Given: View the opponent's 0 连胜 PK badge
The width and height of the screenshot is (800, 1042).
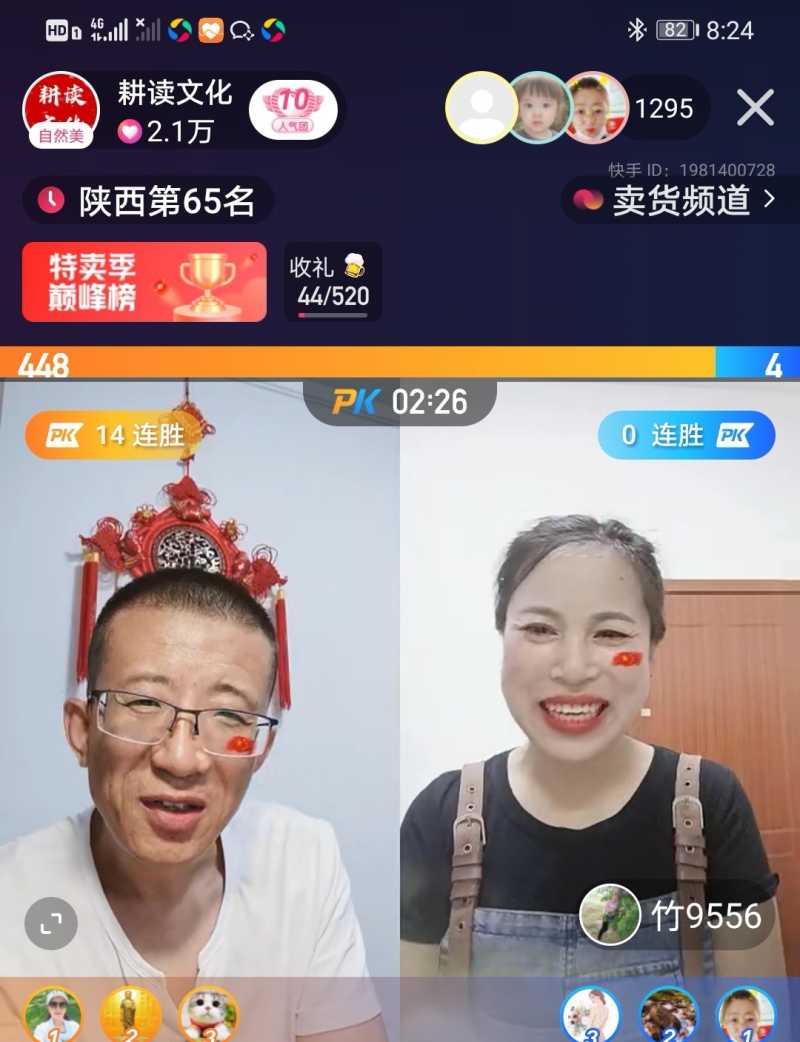Looking at the screenshot, I should tap(686, 436).
